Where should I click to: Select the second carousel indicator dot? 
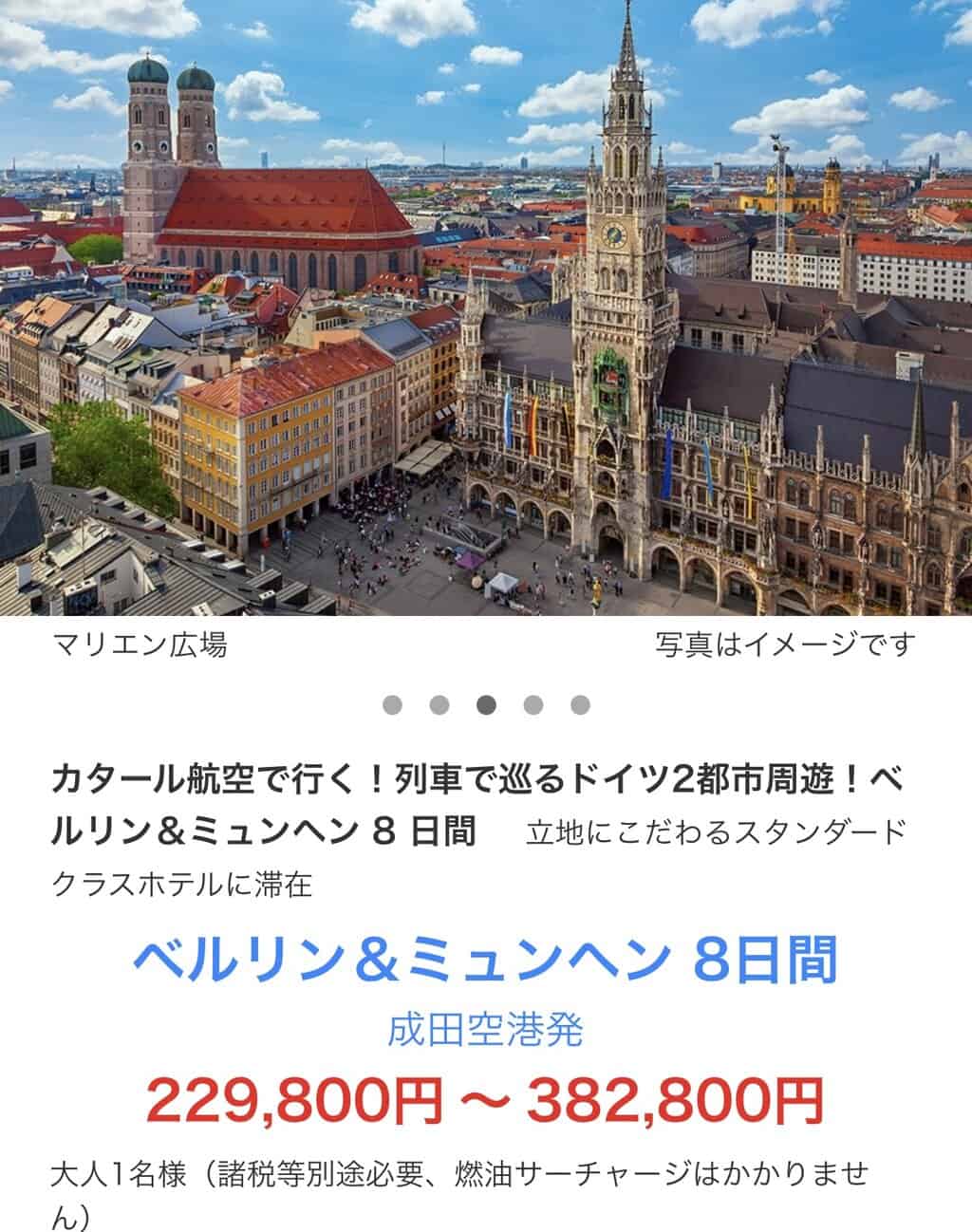(x=439, y=705)
